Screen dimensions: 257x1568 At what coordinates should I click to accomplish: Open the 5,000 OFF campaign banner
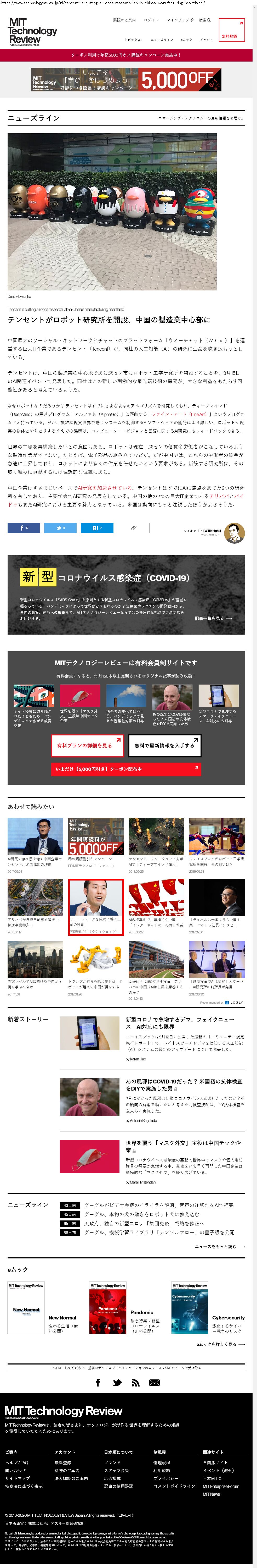point(126,80)
